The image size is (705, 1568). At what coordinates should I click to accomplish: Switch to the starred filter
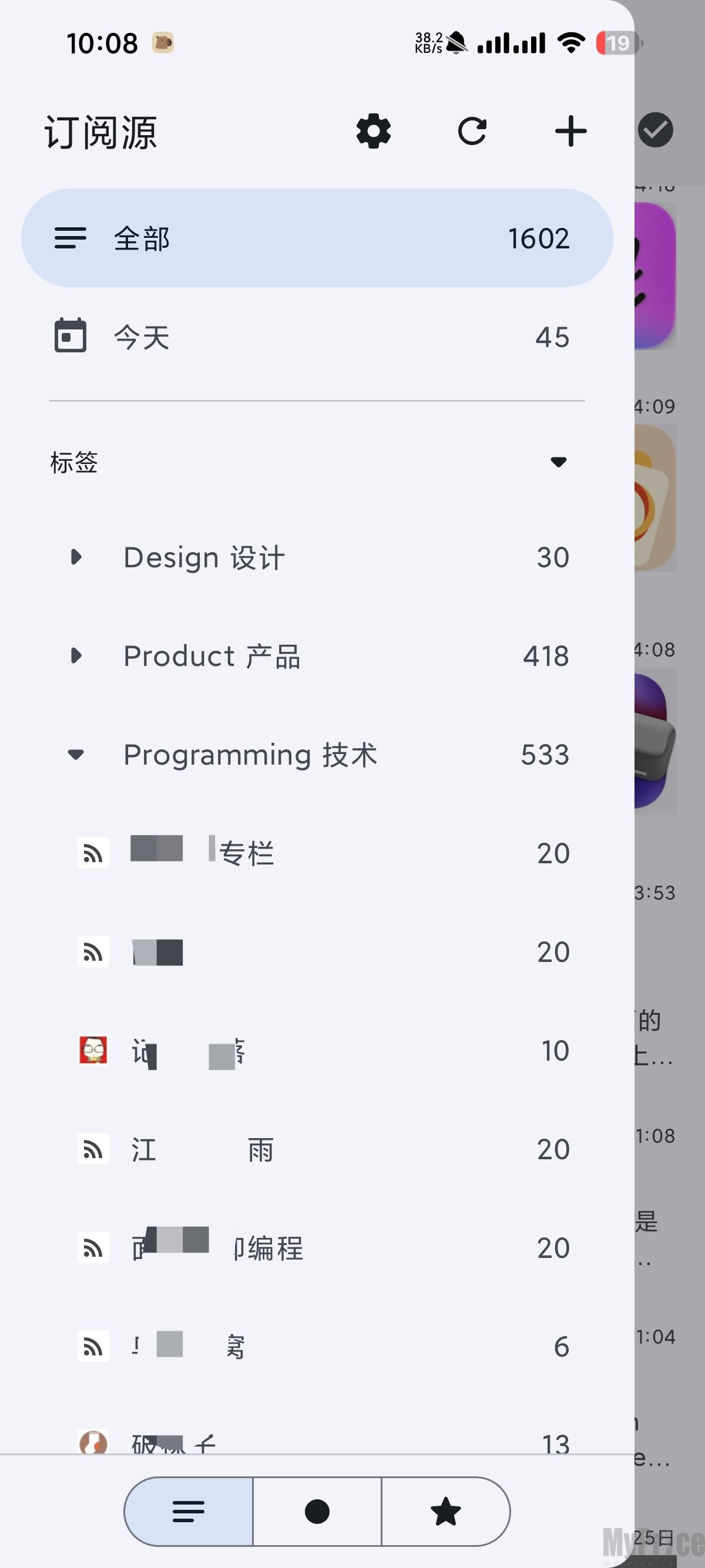point(445,1512)
